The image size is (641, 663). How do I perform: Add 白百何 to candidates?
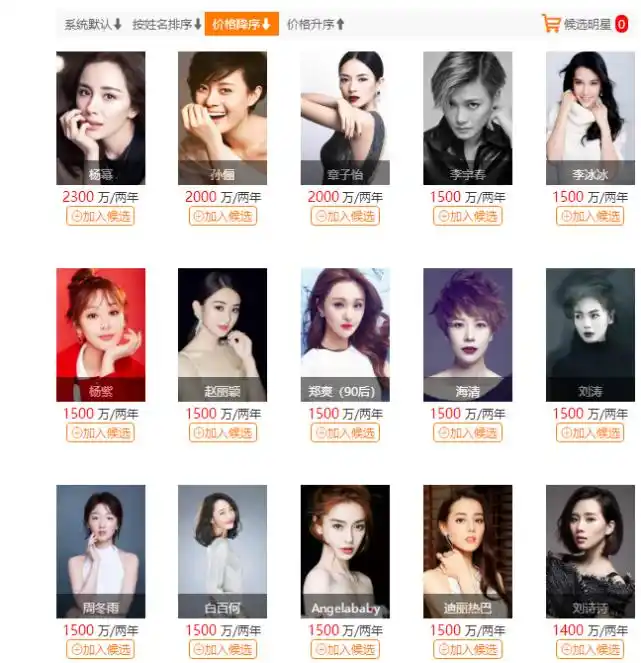pyautogui.click(x=223, y=650)
